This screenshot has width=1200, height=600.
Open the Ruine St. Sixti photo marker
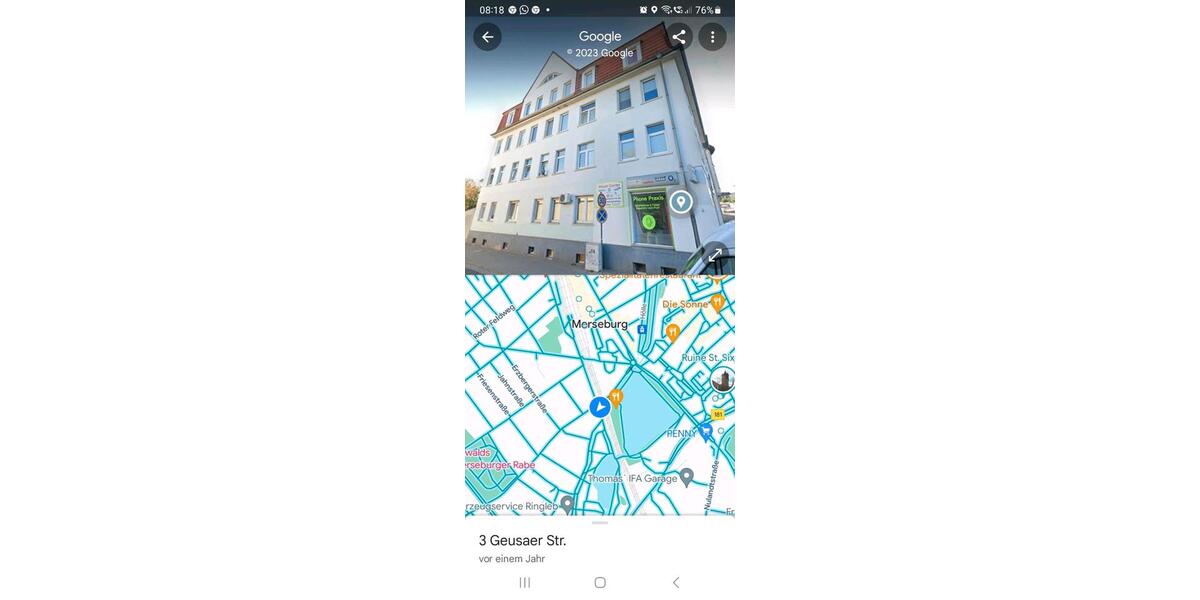coord(722,380)
